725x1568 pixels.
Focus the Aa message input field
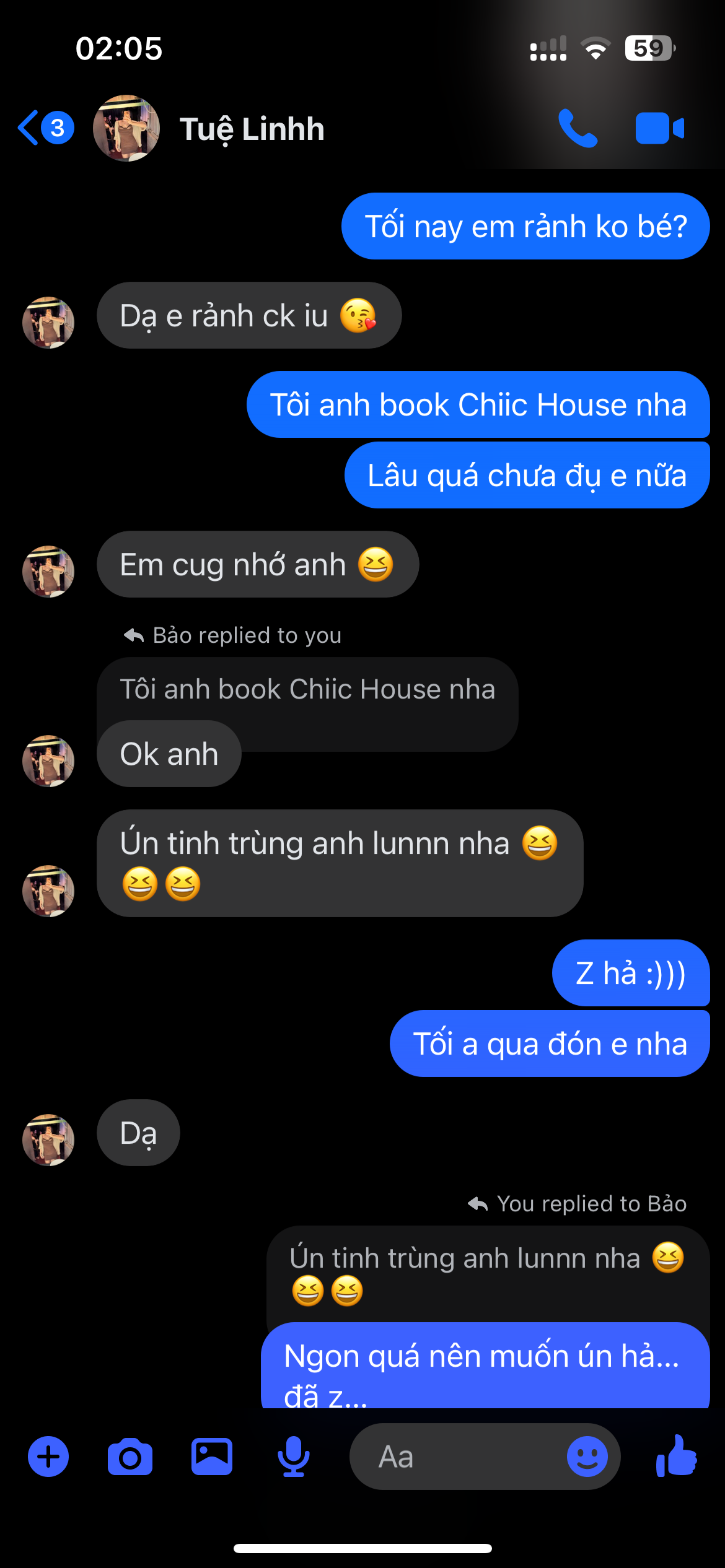point(459,1457)
